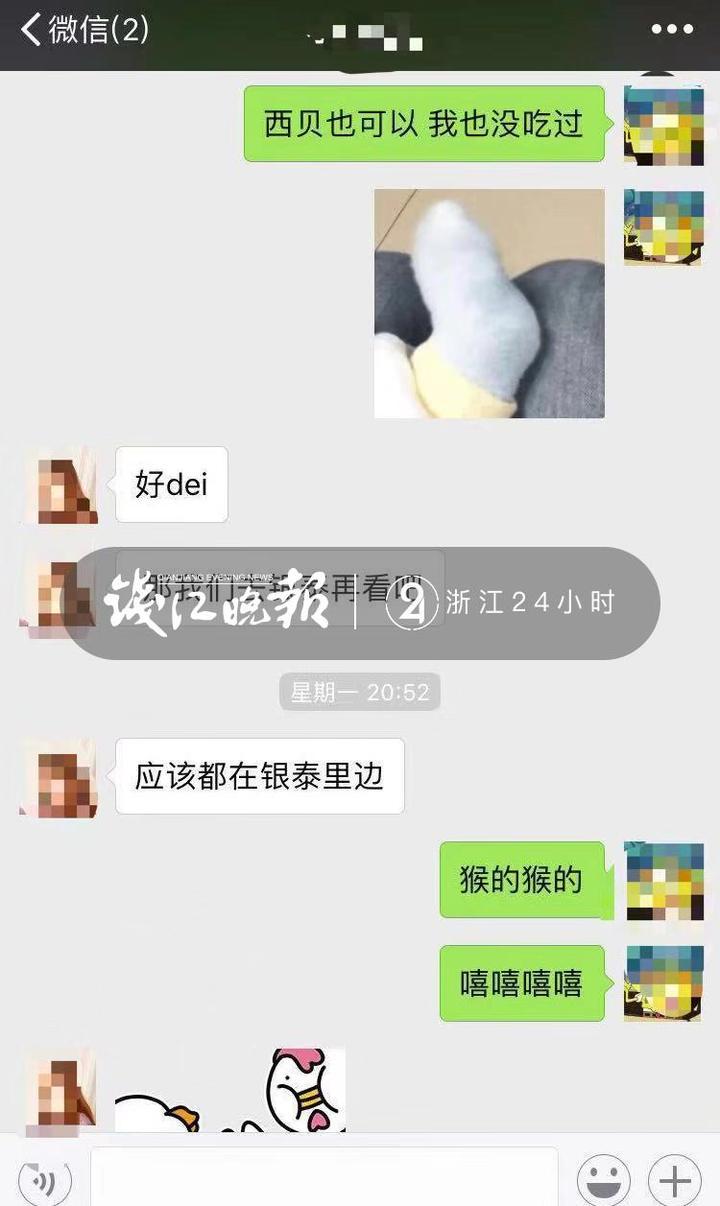Open the chat details overflow menu
Viewport: 720px width, 1206px height.
[x=672, y=30]
